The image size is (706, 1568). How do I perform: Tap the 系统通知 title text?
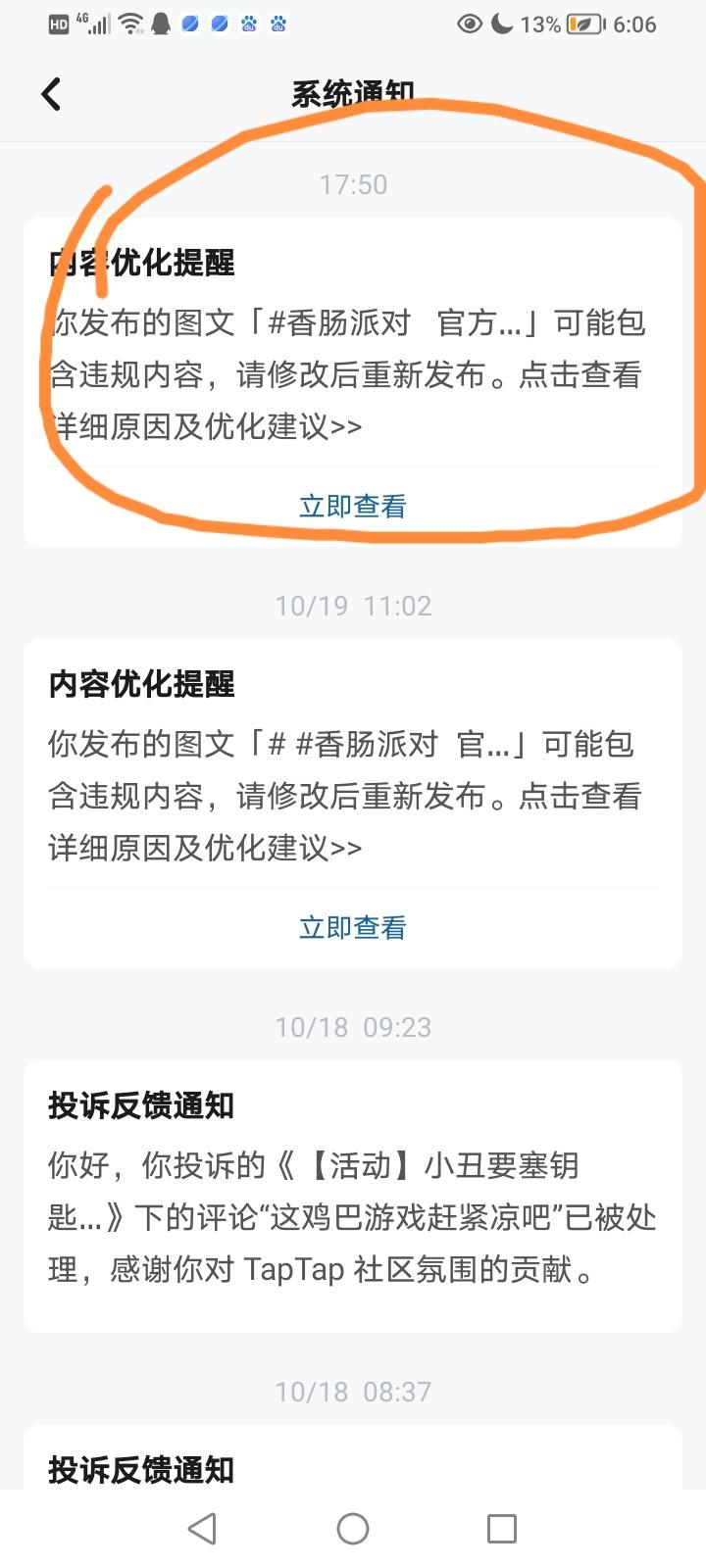[352, 94]
